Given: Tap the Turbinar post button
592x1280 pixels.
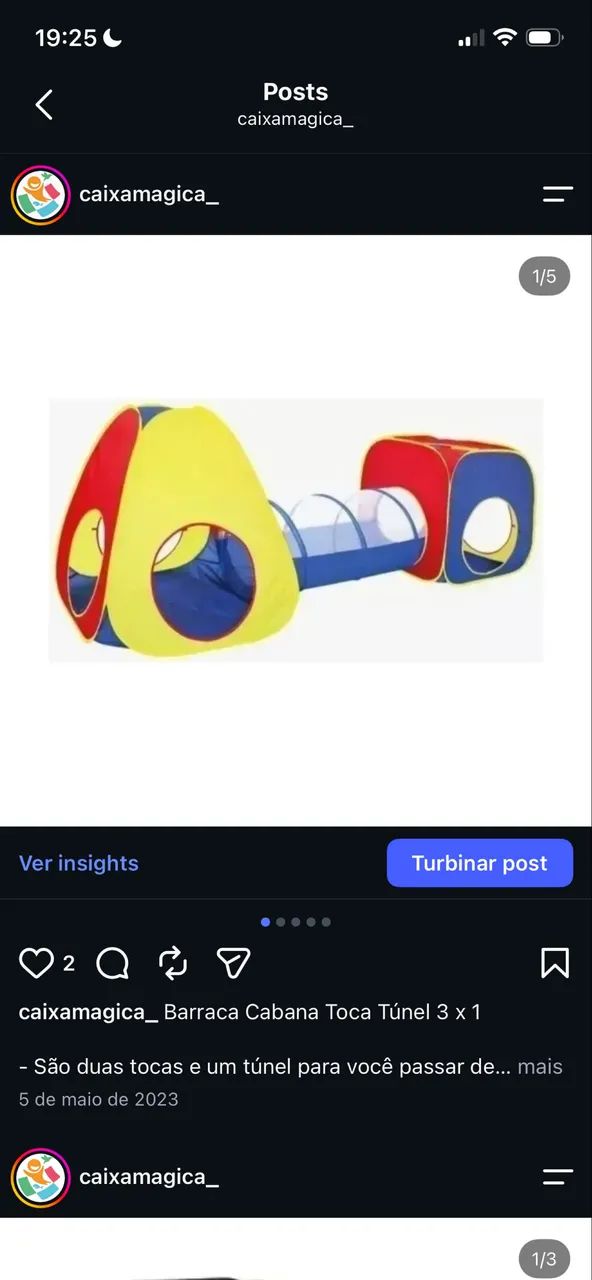Looking at the screenshot, I should (480, 863).
